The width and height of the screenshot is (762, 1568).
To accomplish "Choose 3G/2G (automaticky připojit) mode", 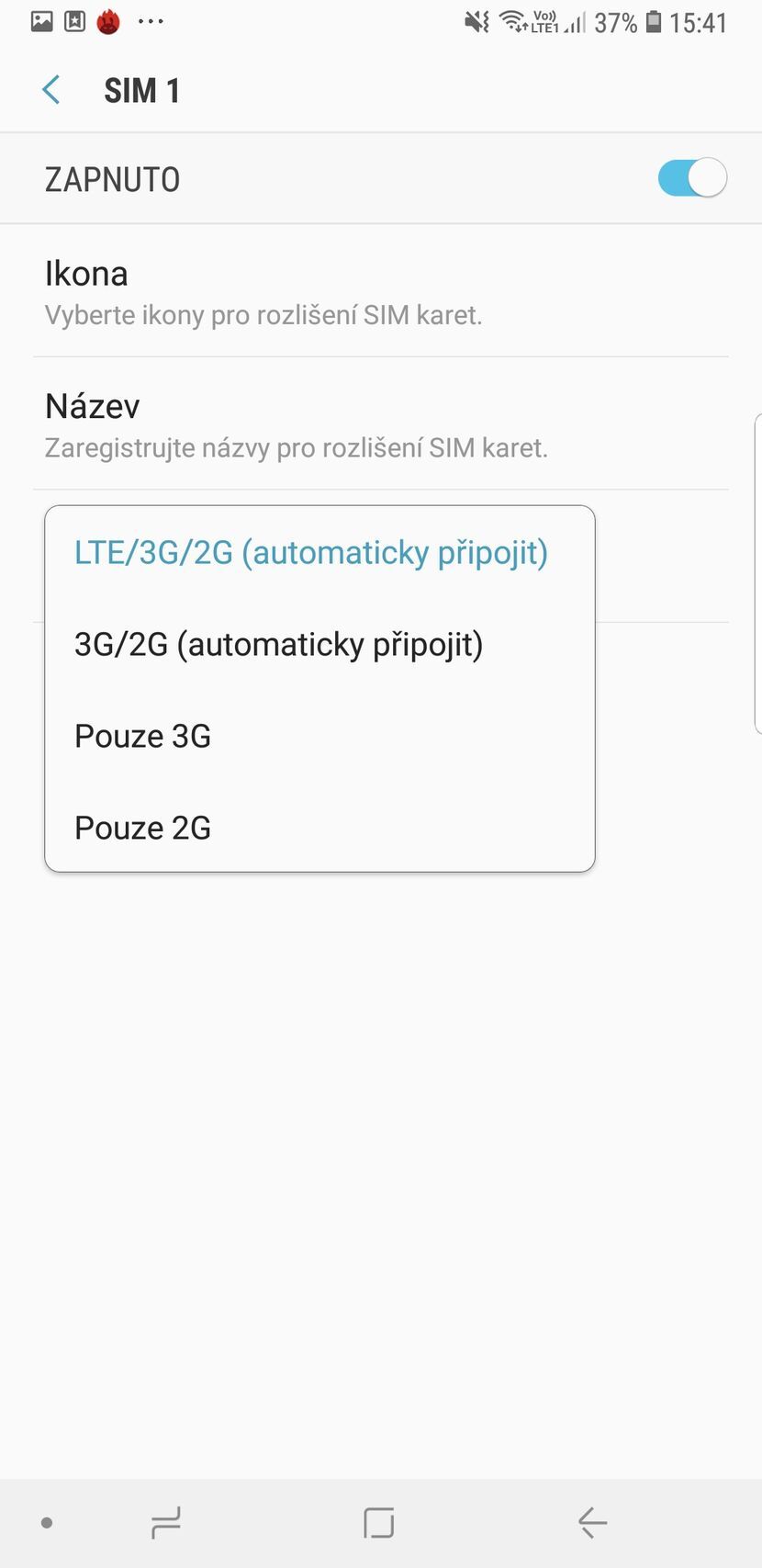I will pyautogui.click(x=279, y=644).
